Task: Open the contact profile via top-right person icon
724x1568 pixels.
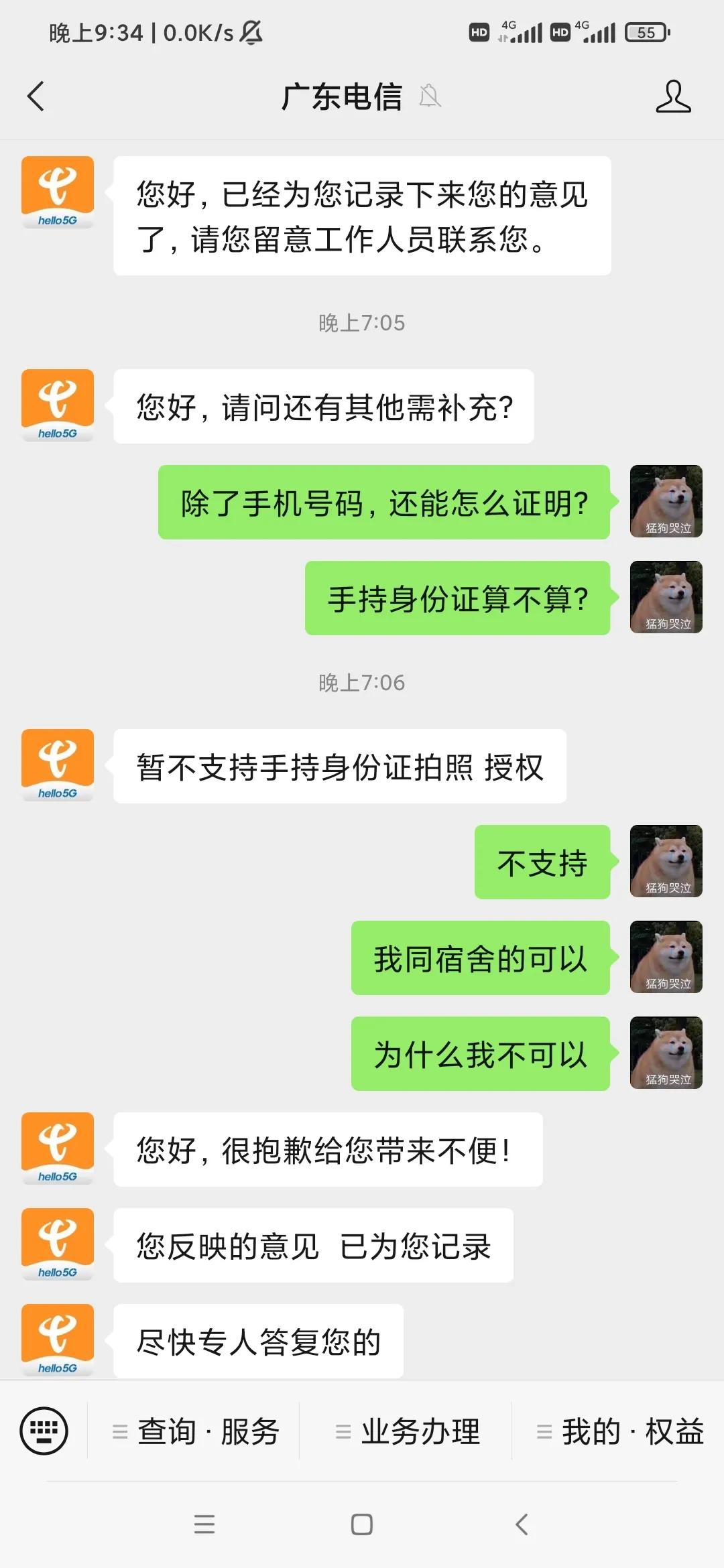Action: pos(674,96)
